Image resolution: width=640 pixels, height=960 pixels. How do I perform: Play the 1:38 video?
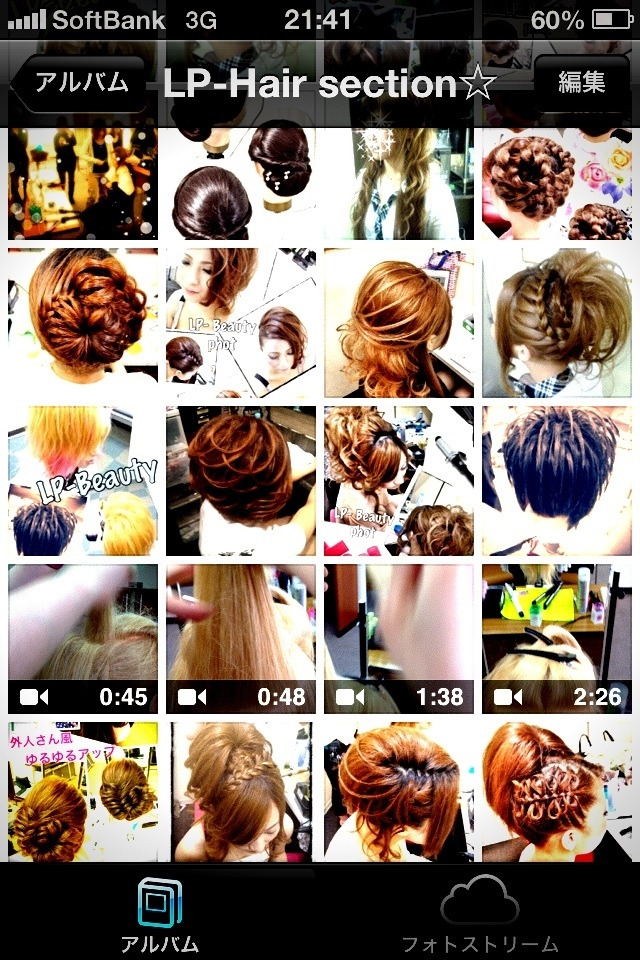[x=399, y=638]
